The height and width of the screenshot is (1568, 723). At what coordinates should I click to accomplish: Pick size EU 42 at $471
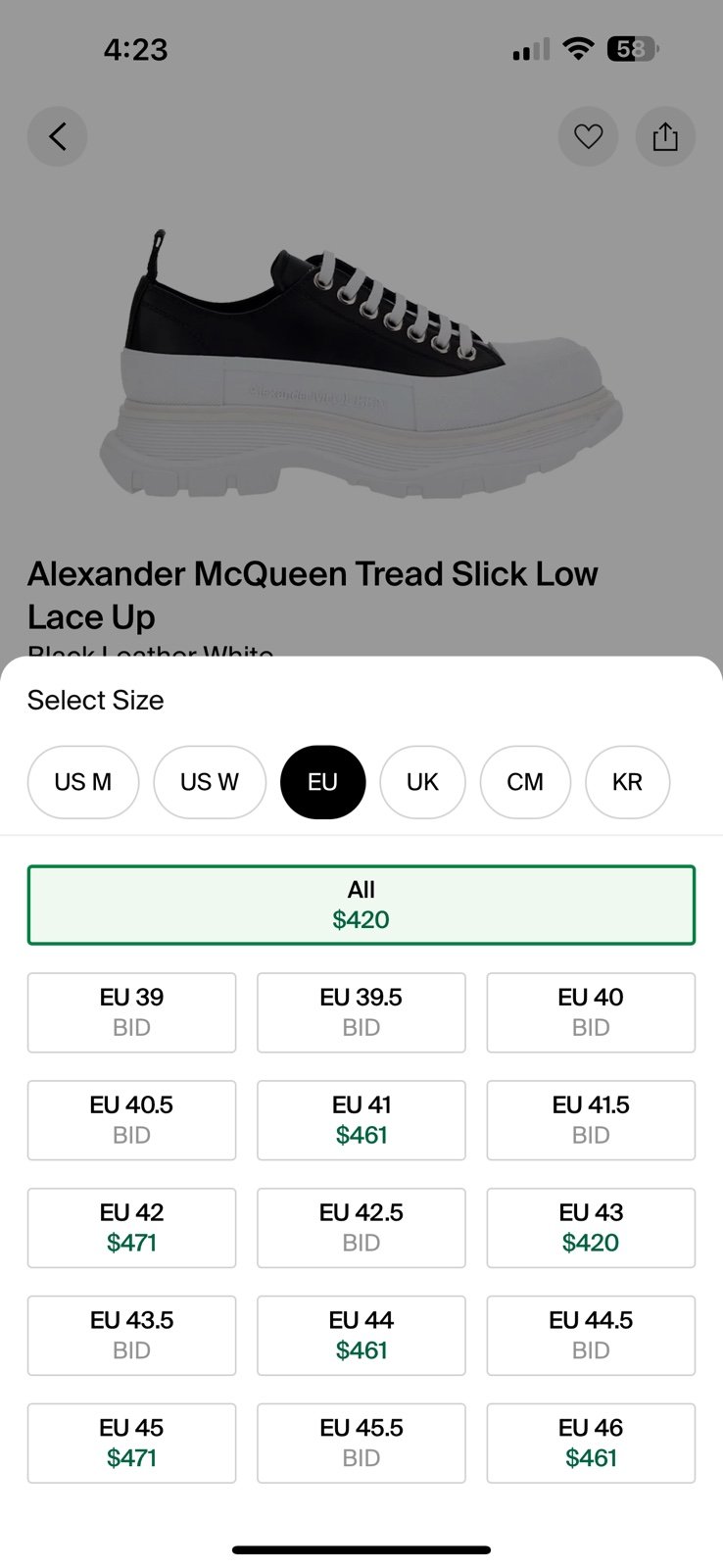pyautogui.click(x=131, y=1228)
